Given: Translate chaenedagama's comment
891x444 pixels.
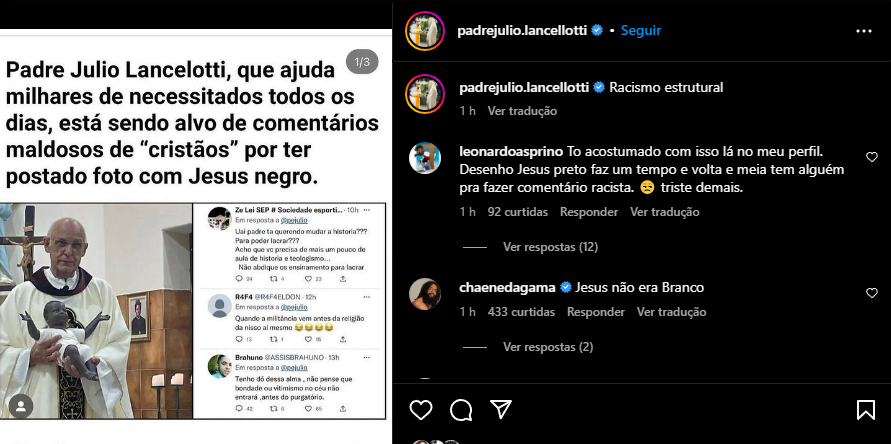Looking at the screenshot, I should coord(671,312).
